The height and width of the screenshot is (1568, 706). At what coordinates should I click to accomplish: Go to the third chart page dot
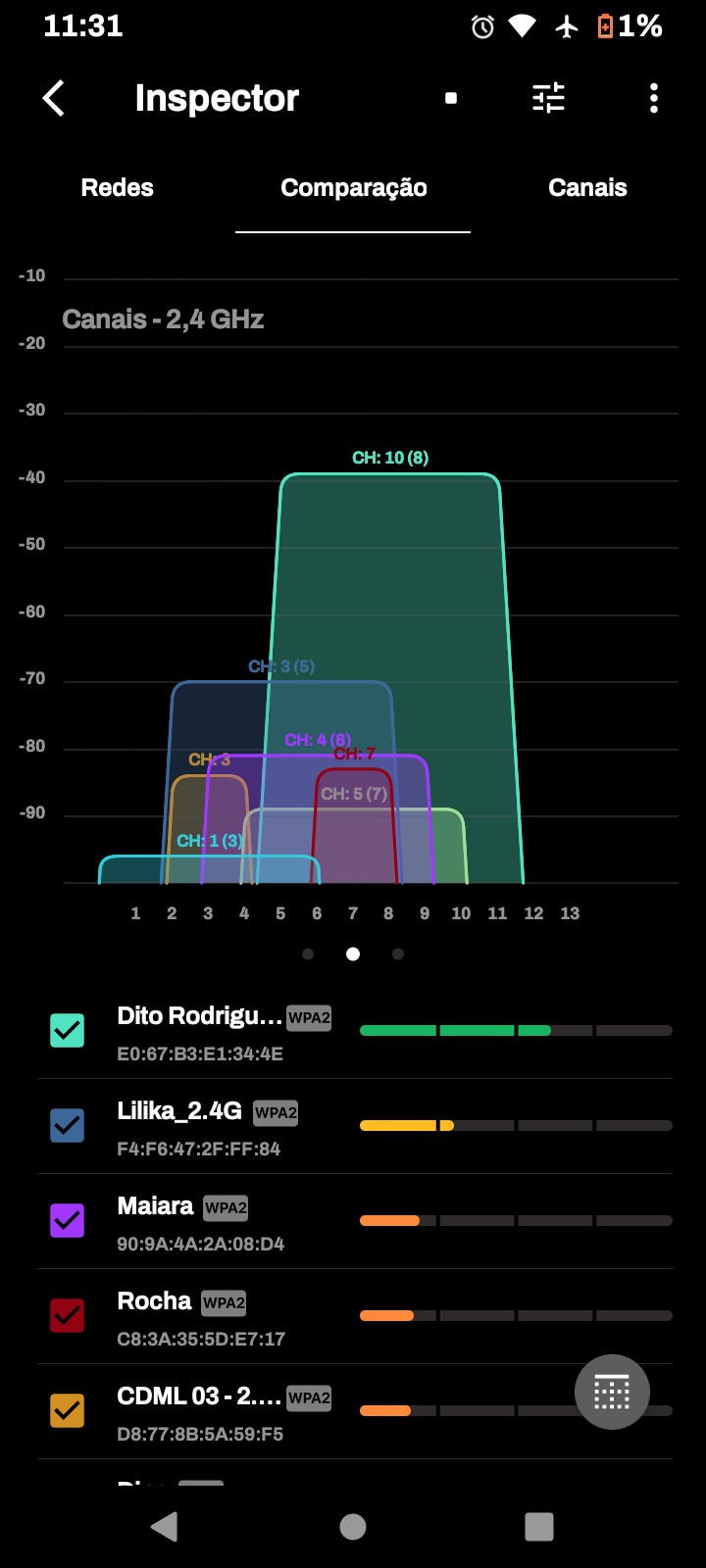(x=398, y=954)
